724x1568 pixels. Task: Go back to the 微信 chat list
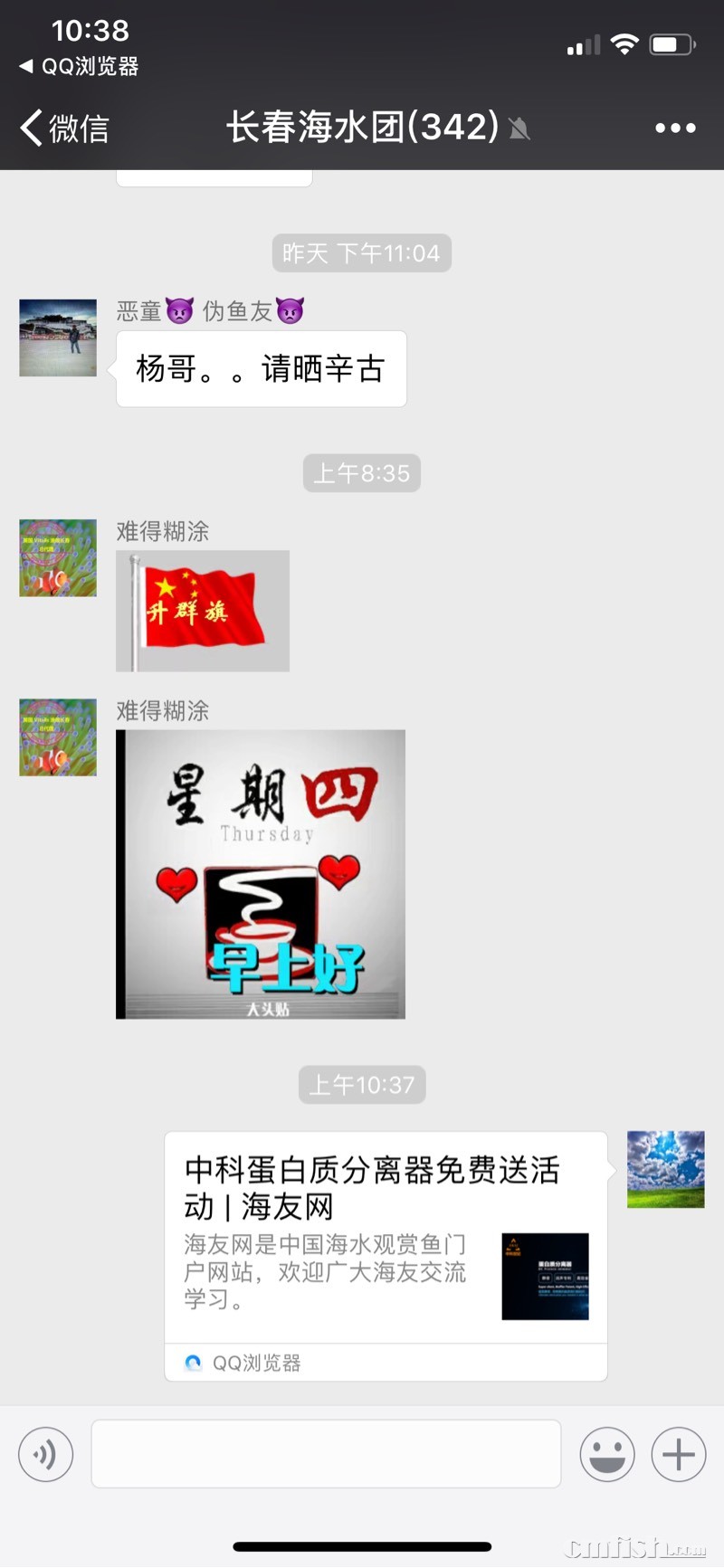(63, 128)
